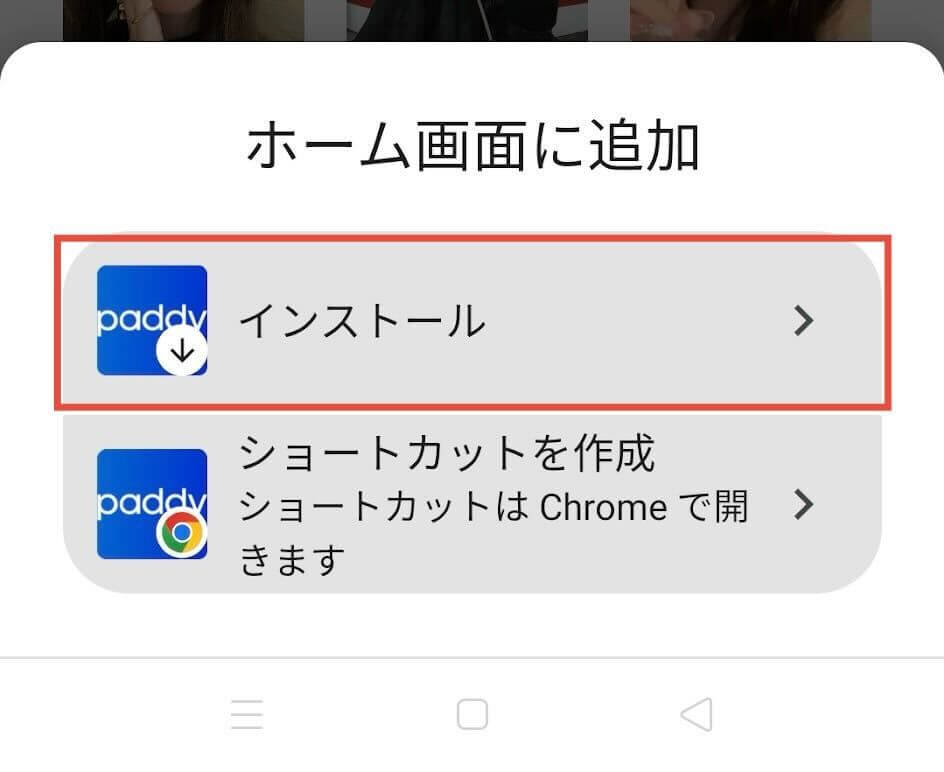Select the インストール option for paddy
Image resolution: width=944 pixels, height=772 pixels.
471,321
